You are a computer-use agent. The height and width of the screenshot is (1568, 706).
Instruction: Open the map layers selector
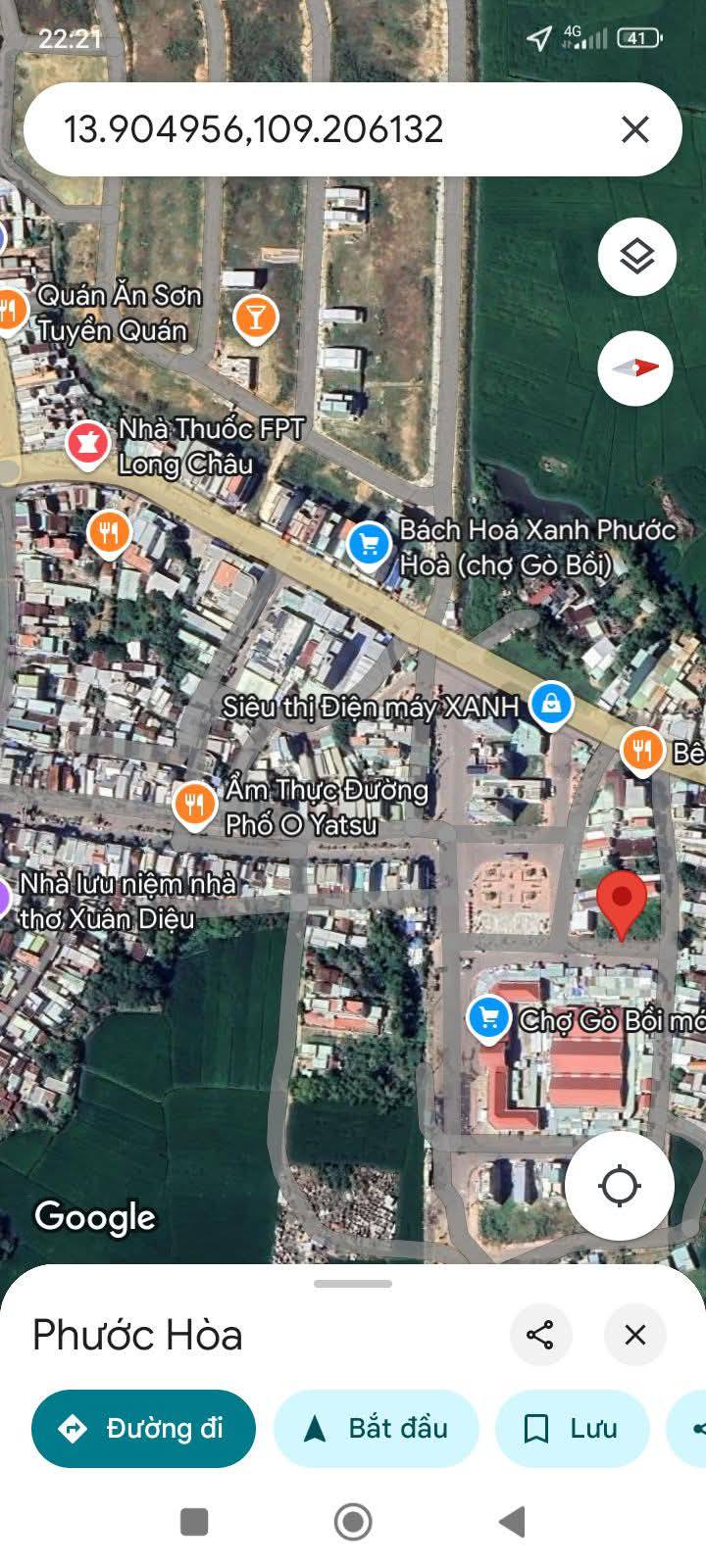pos(637,257)
